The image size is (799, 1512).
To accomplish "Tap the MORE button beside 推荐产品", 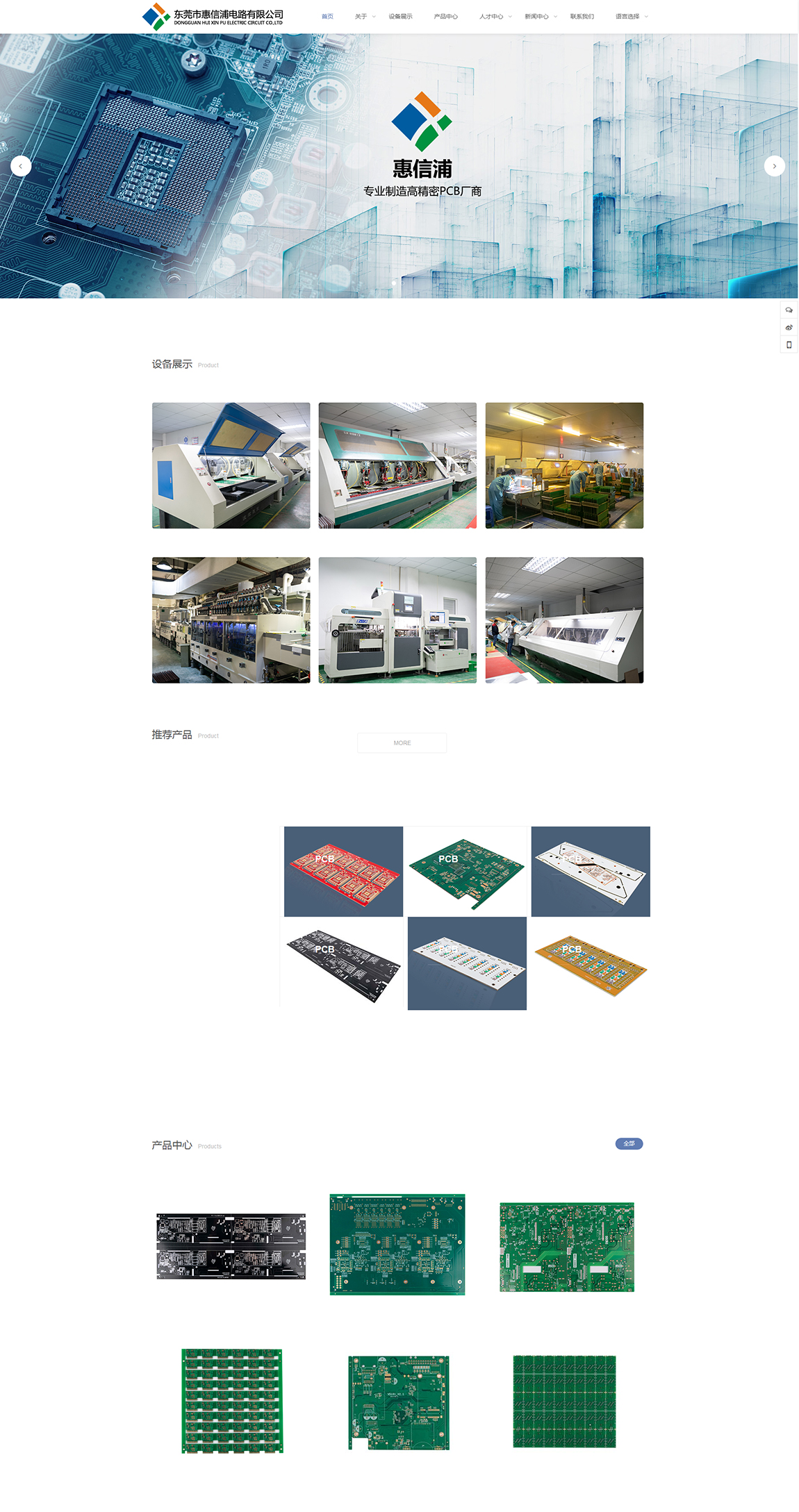I will point(402,742).
